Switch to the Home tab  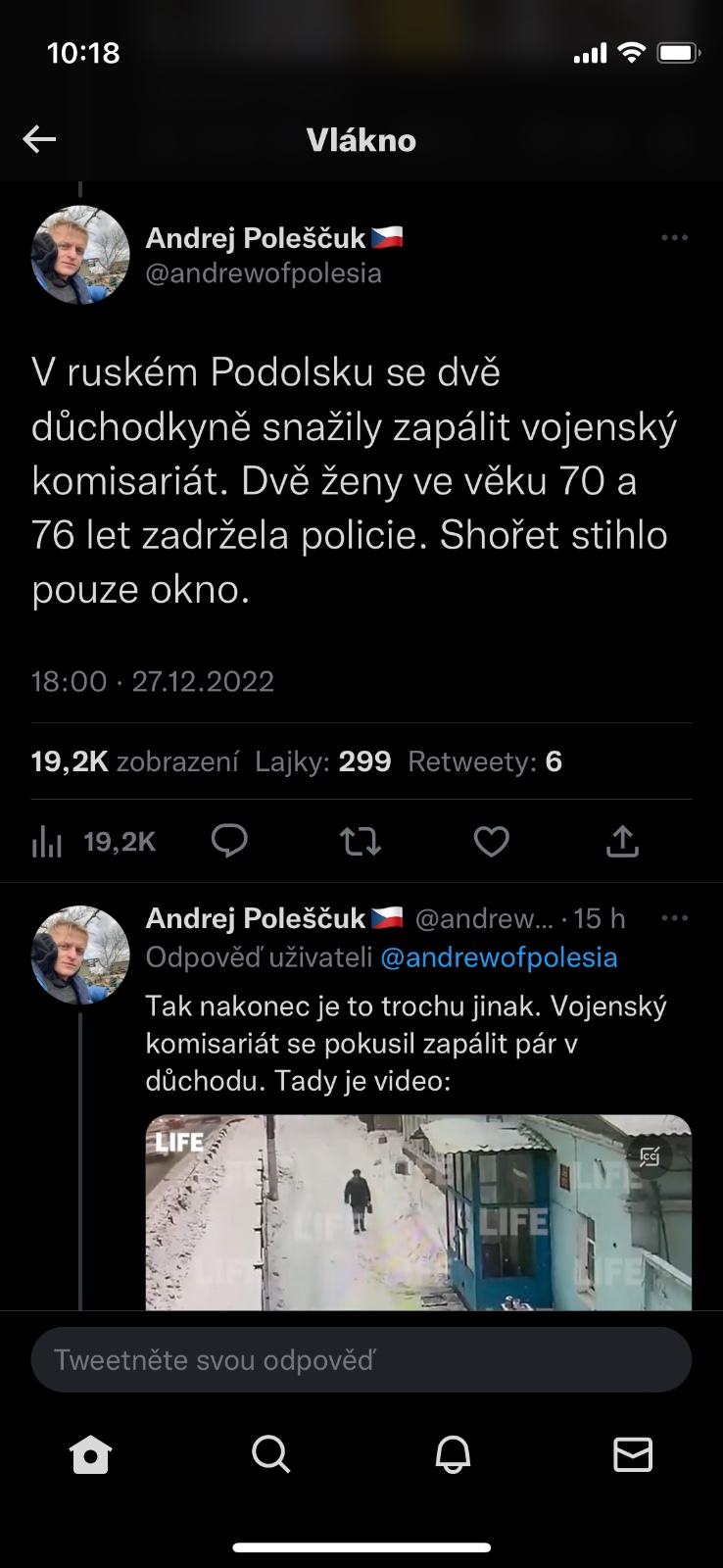tap(90, 1454)
